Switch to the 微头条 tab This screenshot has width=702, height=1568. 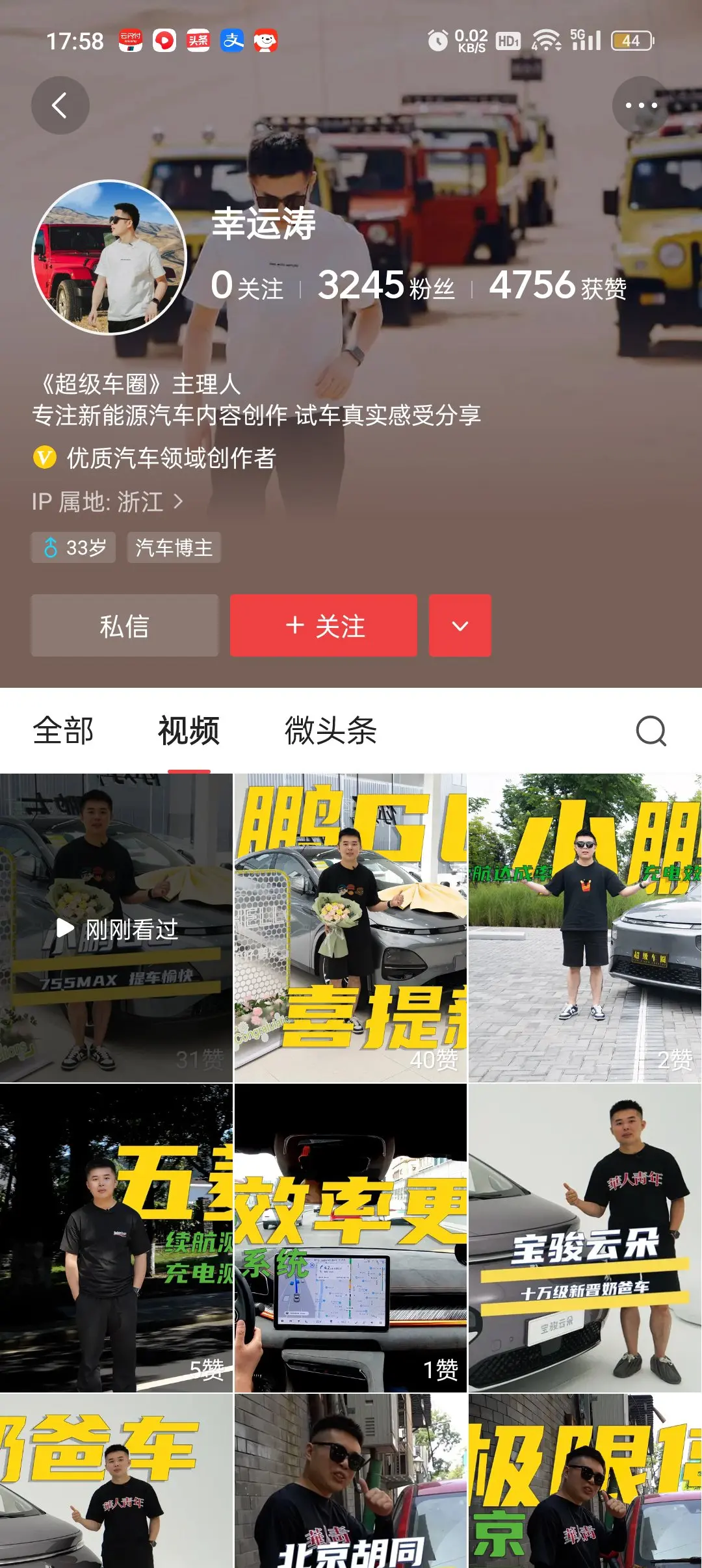click(331, 731)
